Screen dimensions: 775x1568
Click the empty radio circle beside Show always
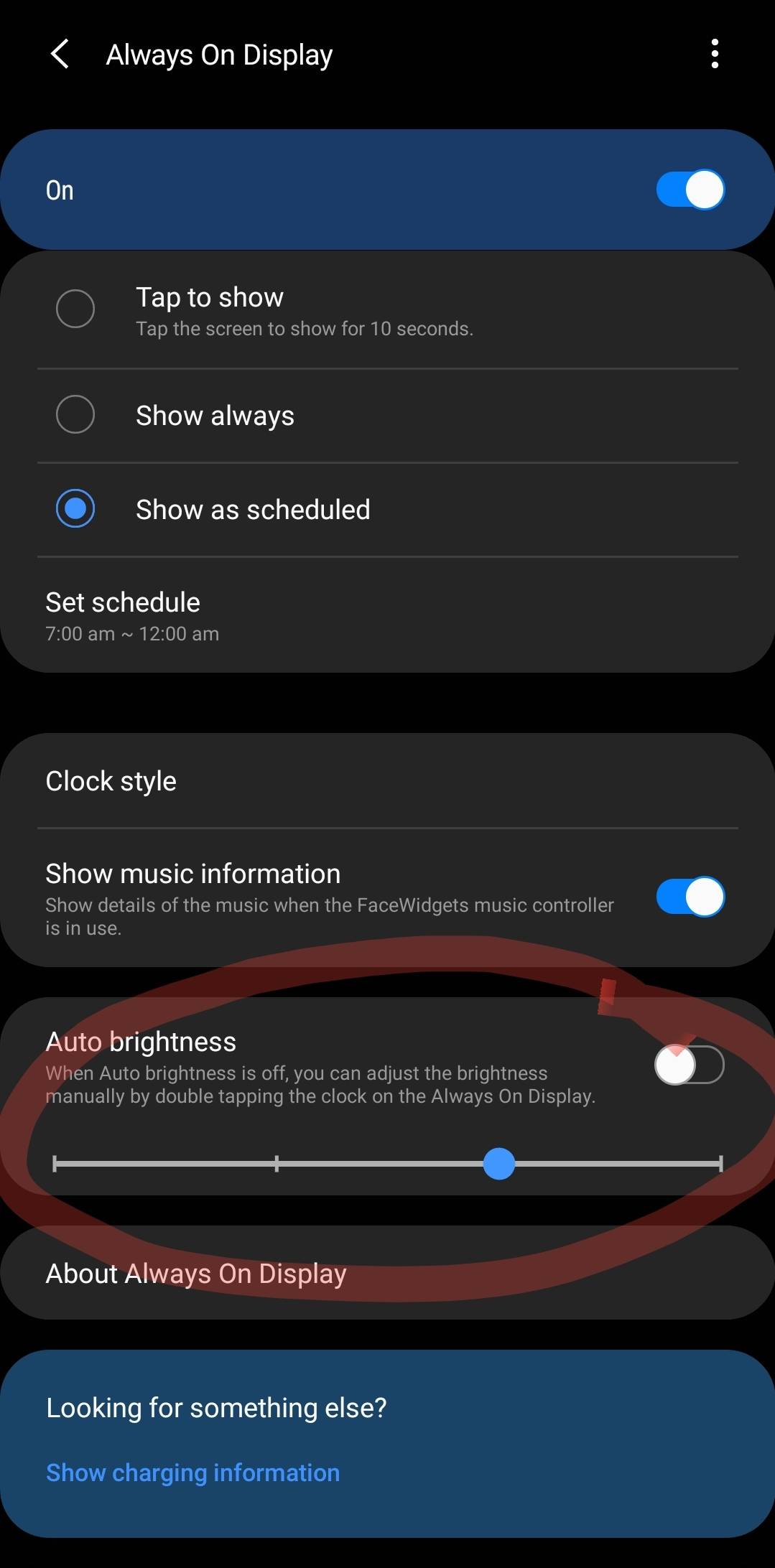(75, 414)
